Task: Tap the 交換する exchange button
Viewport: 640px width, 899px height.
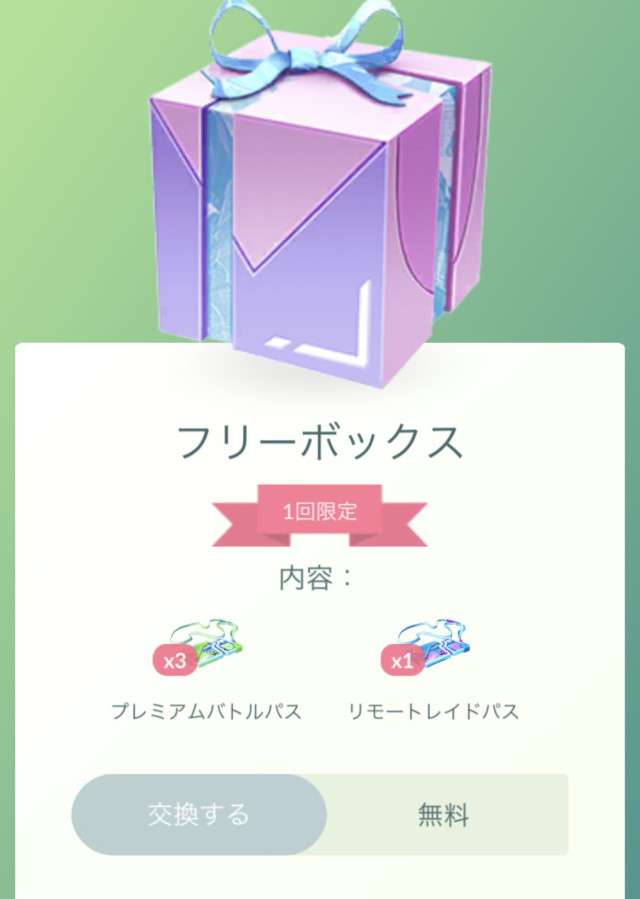Action: [x=199, y=814]
